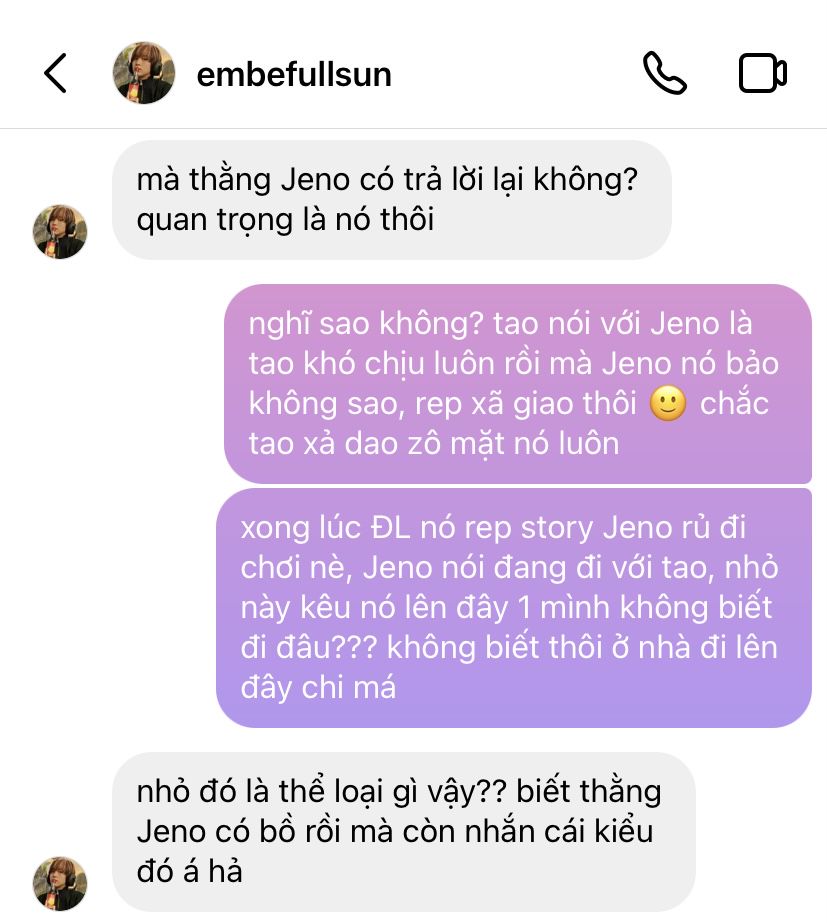Tap the avatar beside the "quan trọng là nó thôi" message
Image resolution: width=827 pixels, height=923 pixels.
(60, 232)
